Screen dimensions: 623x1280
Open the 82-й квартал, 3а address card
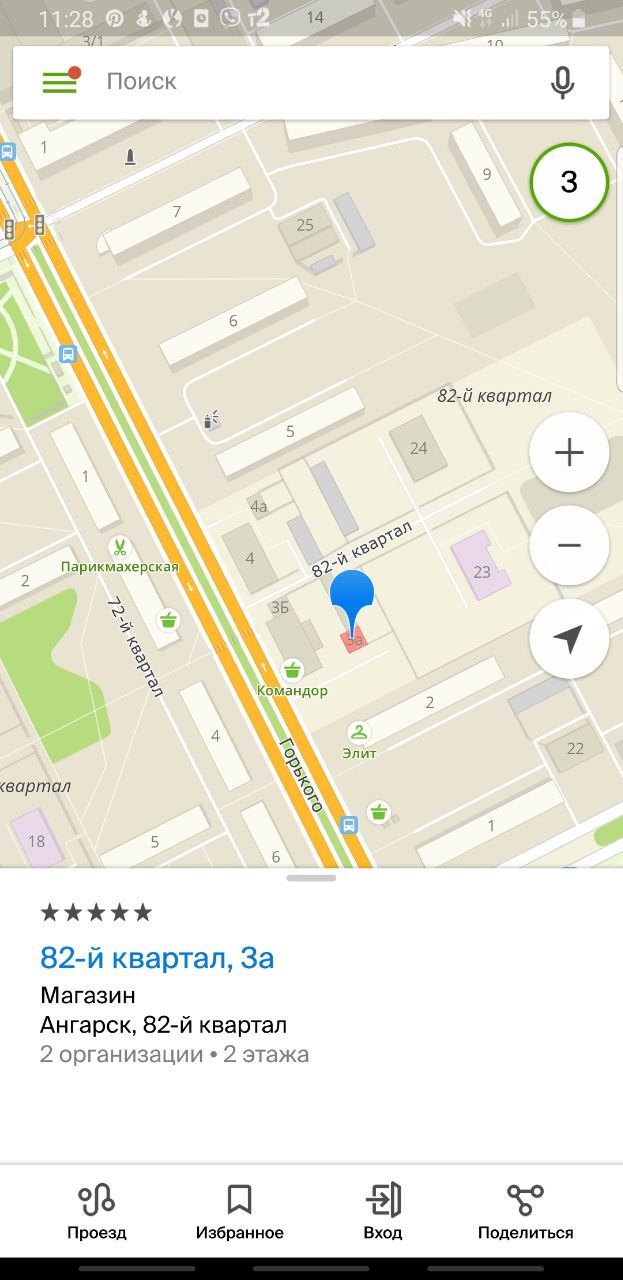click(x=157, y=958)
